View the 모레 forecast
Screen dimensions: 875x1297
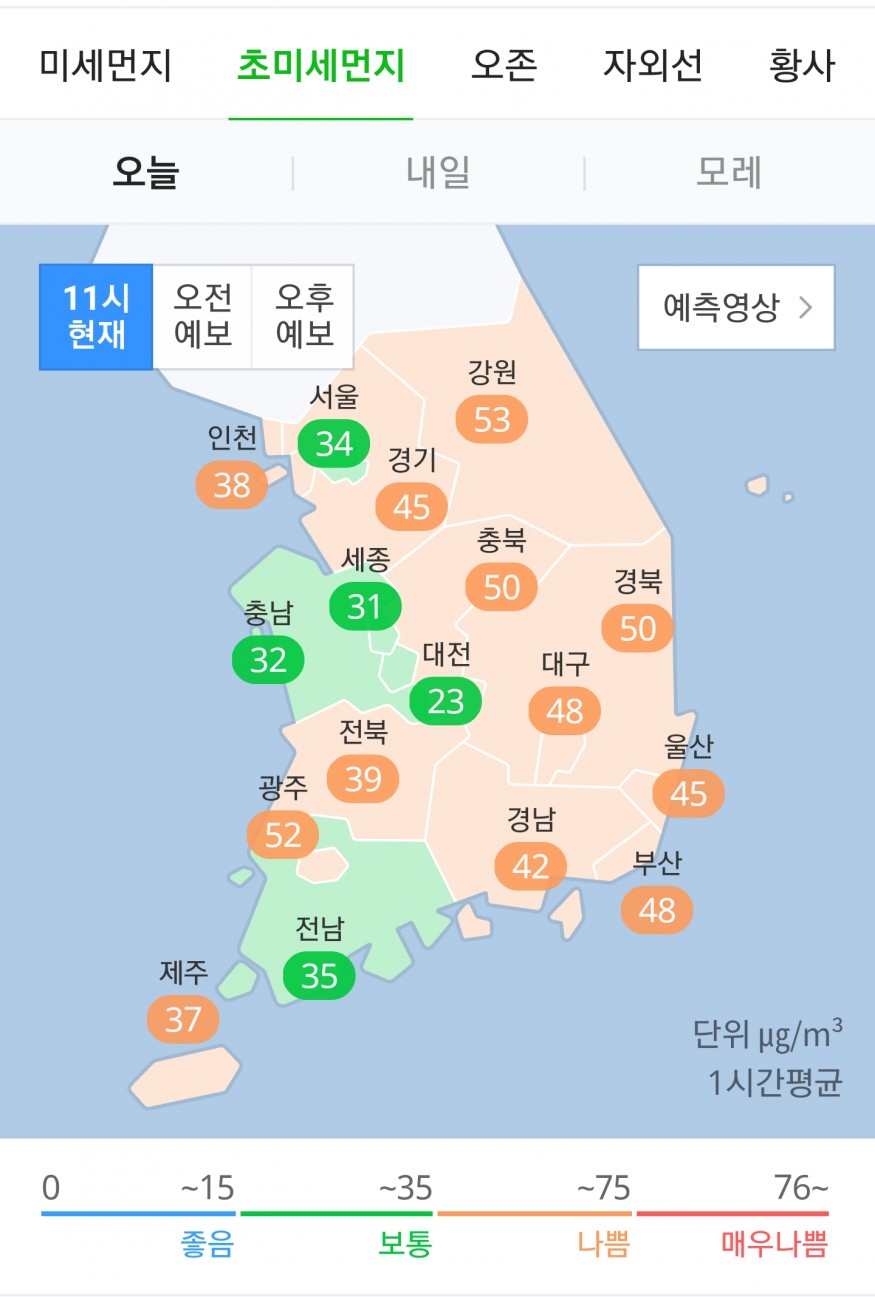point(729,173)
